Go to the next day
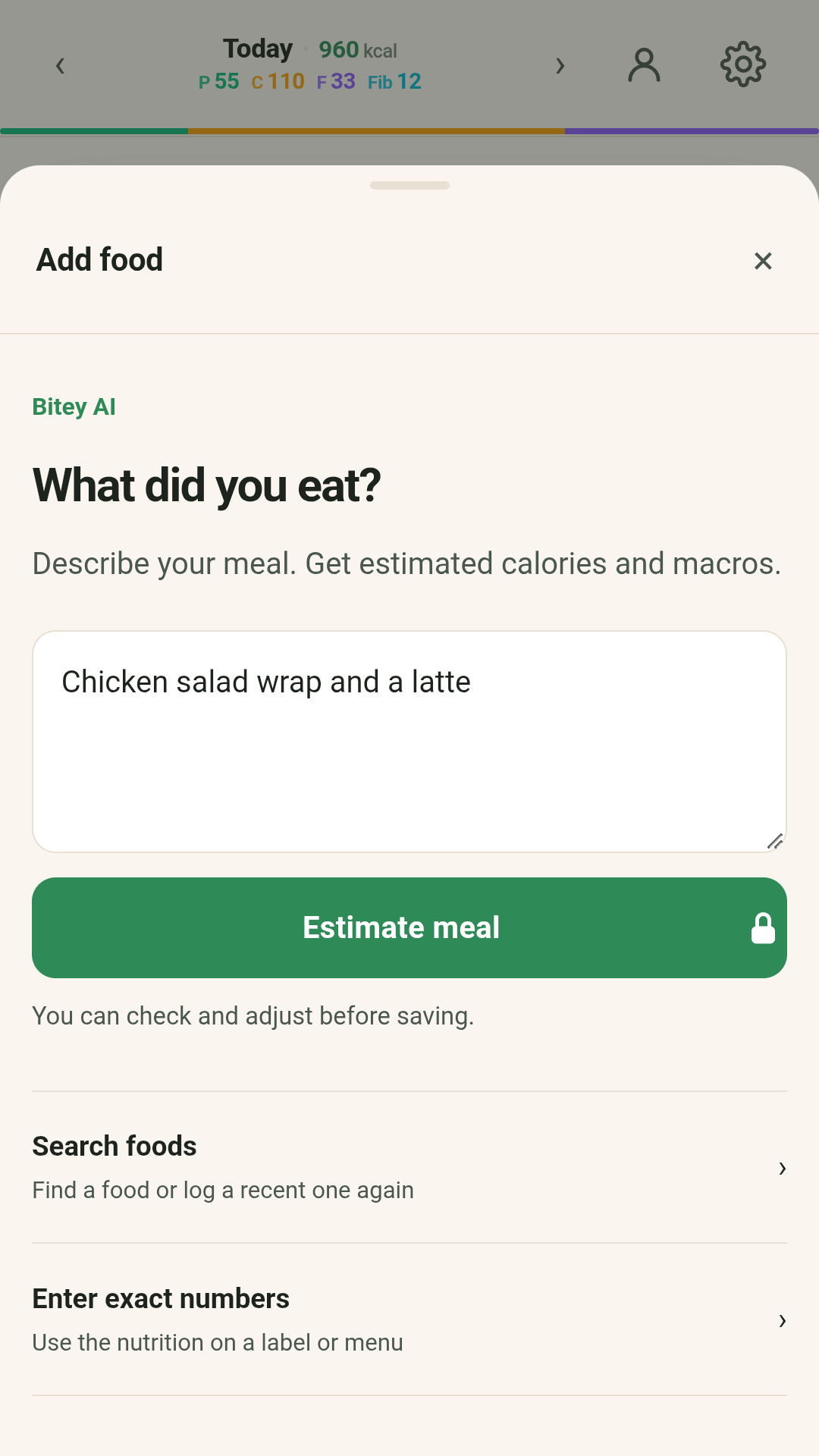 pyautogui.click(x=560, y=66)
